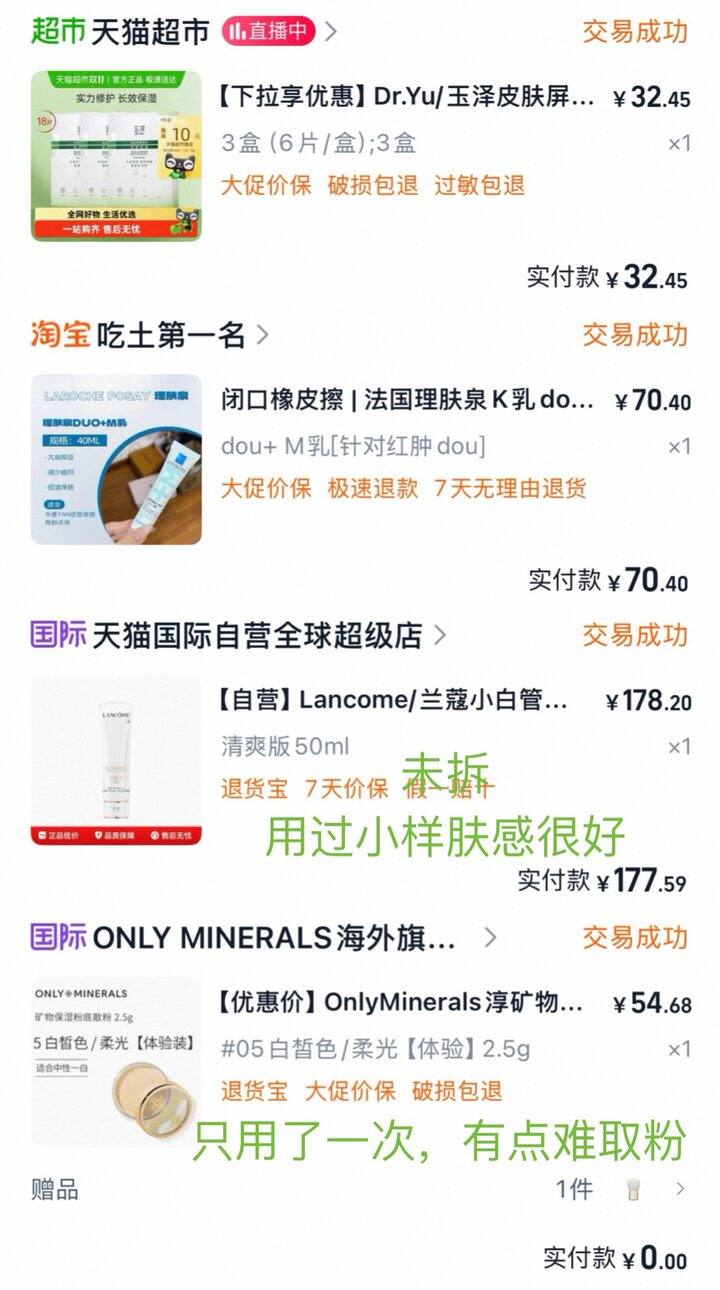Go to 天猫国际自营全球超级店 store
This screenshot has width=720, height=1290.
point(256,635)
